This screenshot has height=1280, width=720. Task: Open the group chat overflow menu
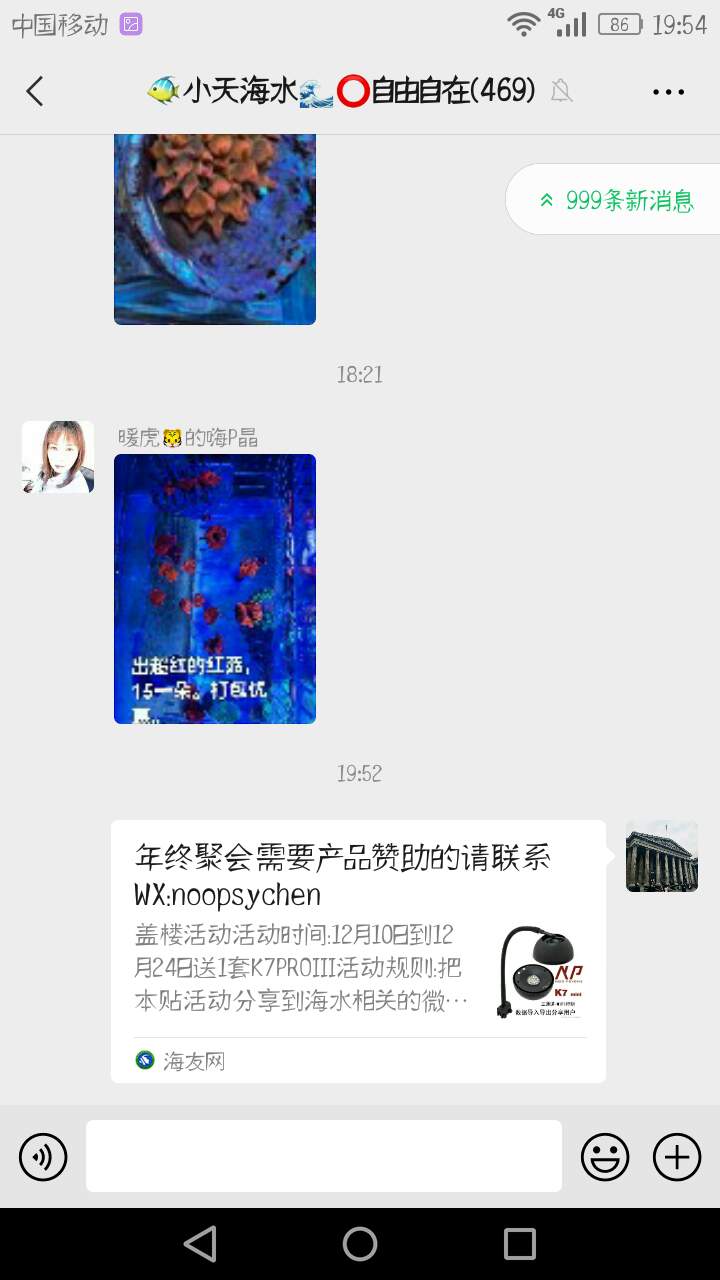[x=668, y=92]
